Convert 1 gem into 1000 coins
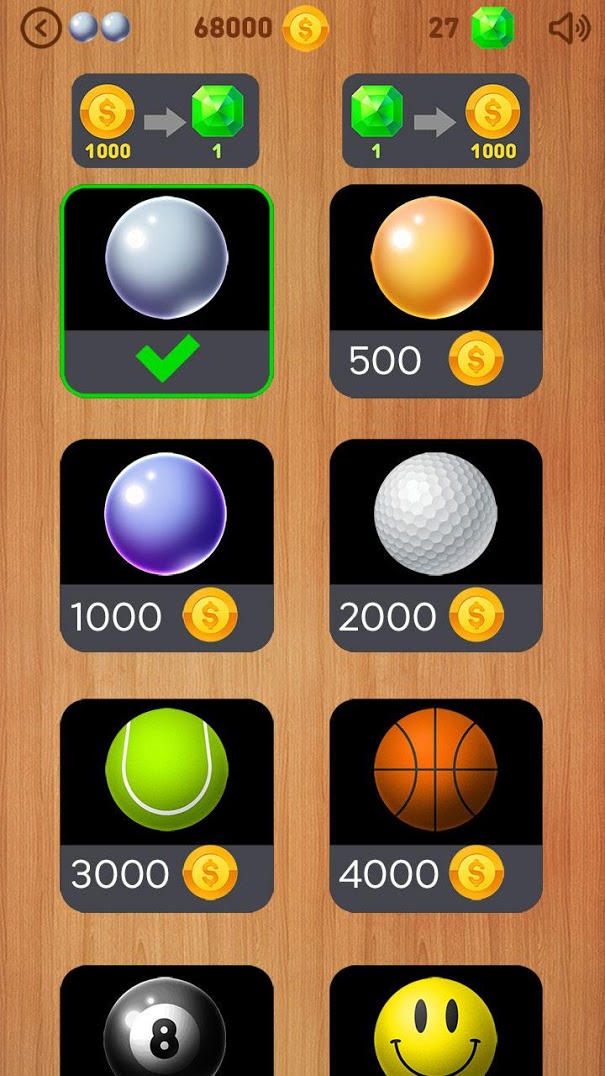Screen dimensions: 605x1076 pos(436,121)
